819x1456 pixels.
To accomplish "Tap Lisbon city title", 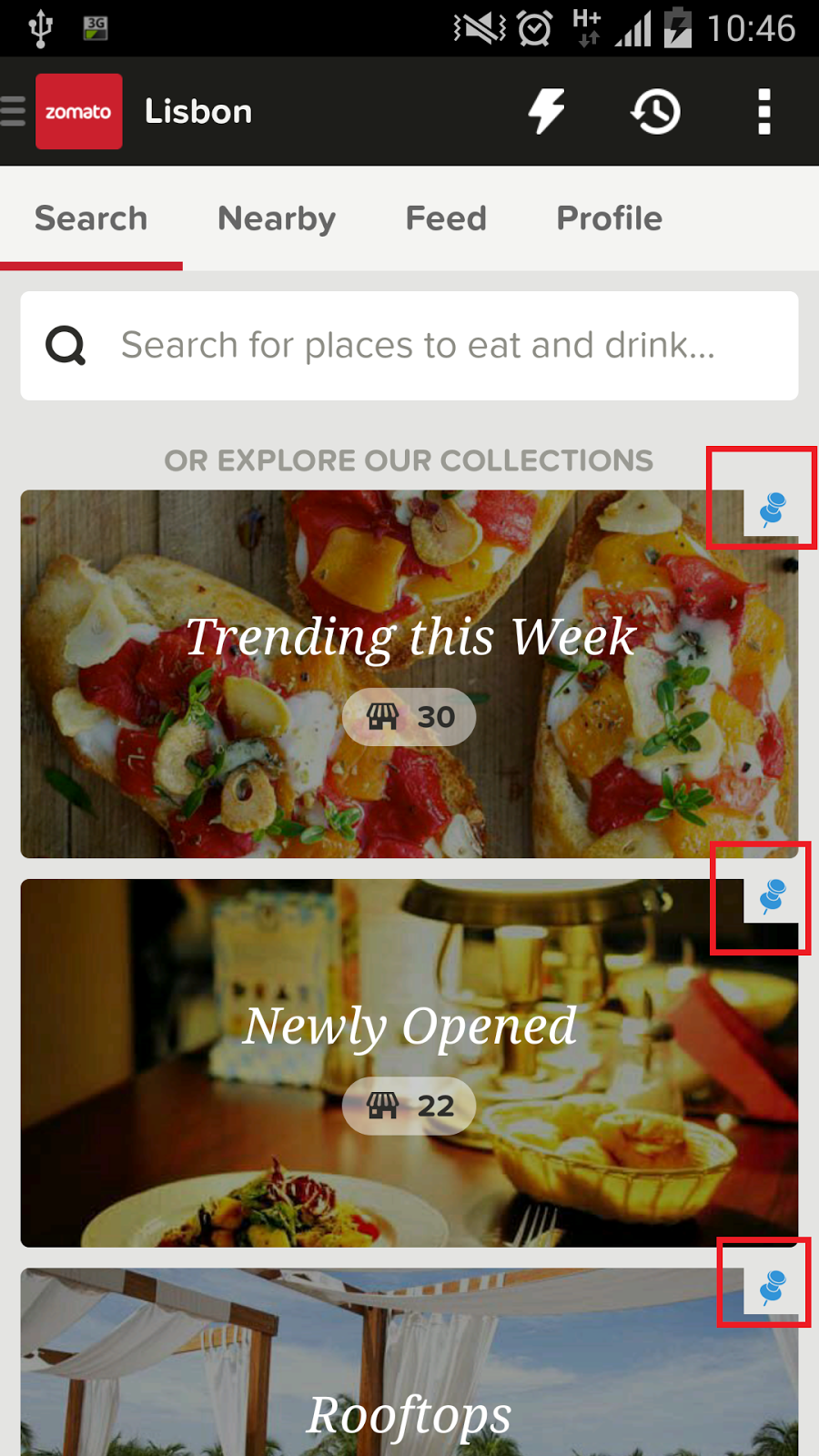I will coord(198,111).
